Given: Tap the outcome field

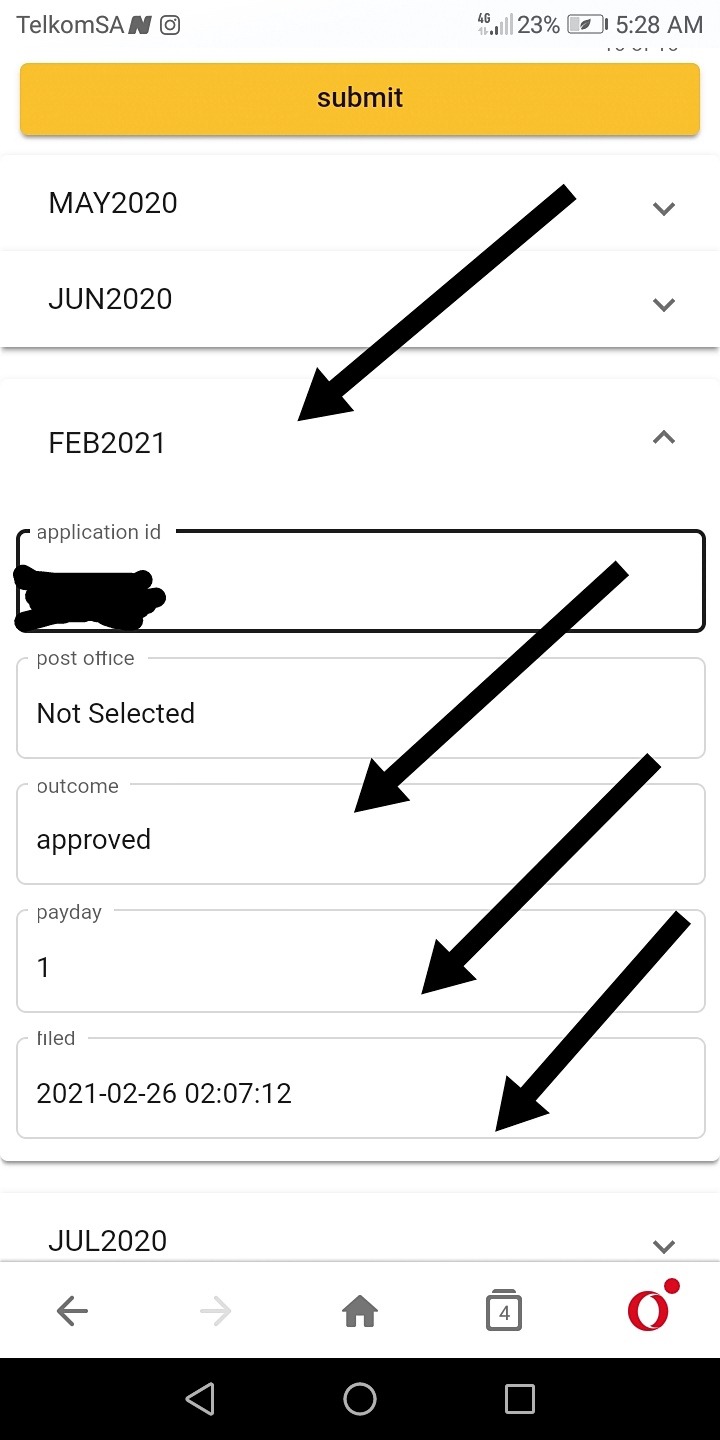Looking at the screenshot, I should click(x=360, y=838).
